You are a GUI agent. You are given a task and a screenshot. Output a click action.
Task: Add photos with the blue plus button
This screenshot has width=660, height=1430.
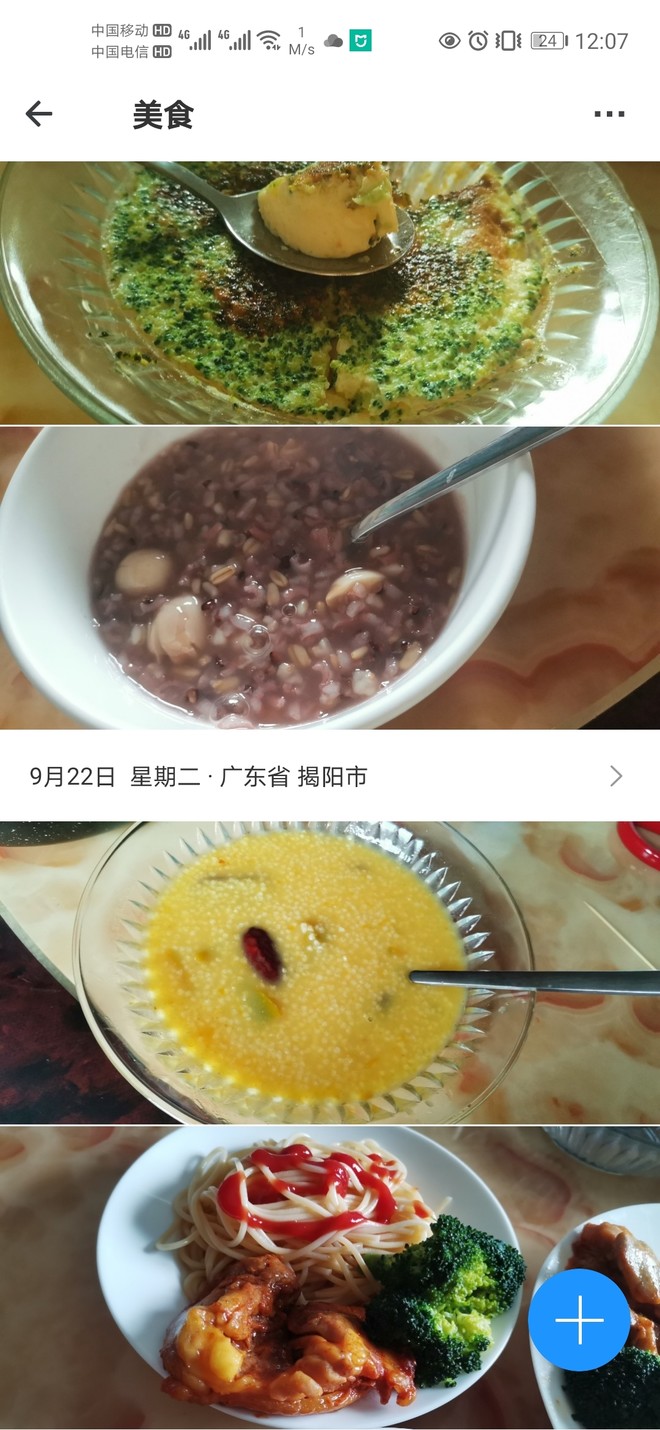579,1320
